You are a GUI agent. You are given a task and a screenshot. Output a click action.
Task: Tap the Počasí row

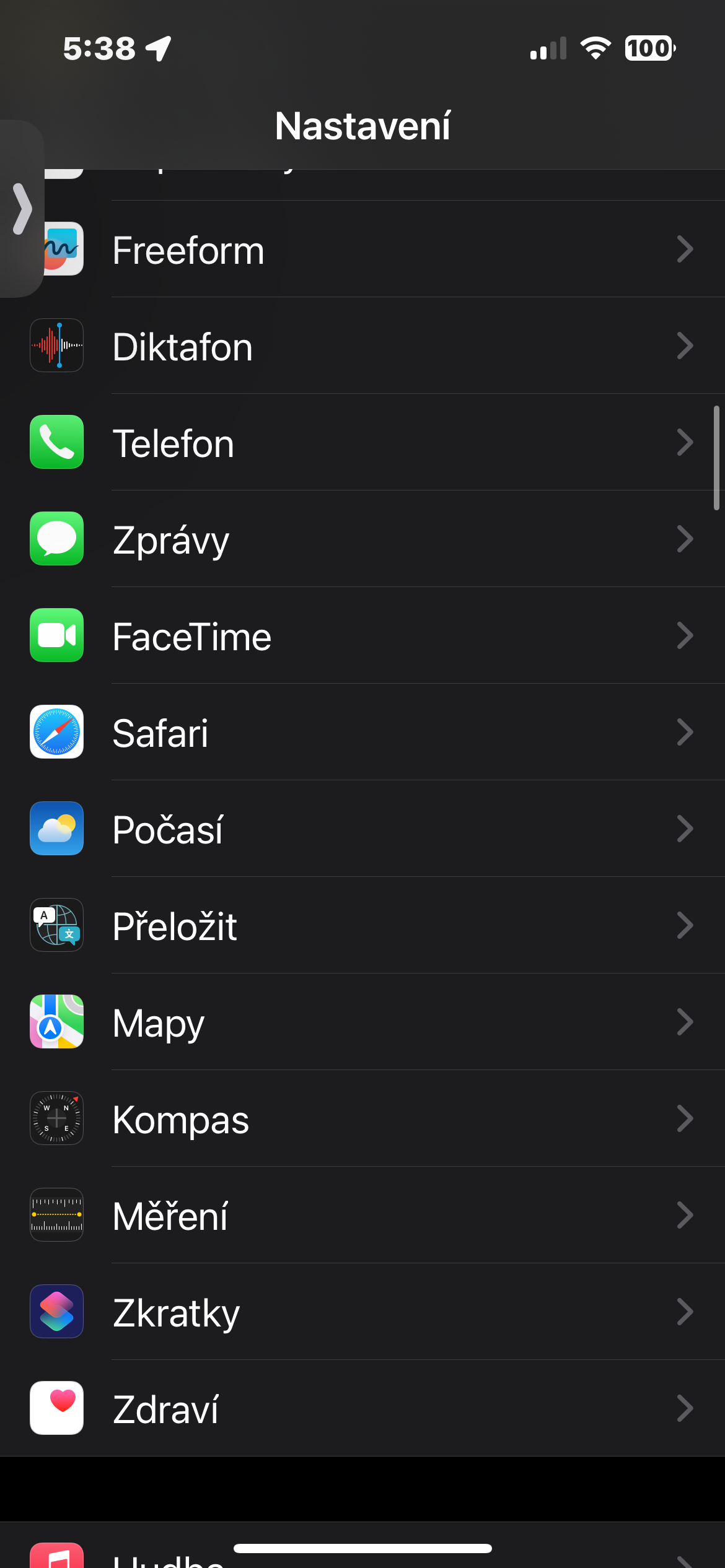[x=372, y=829]
